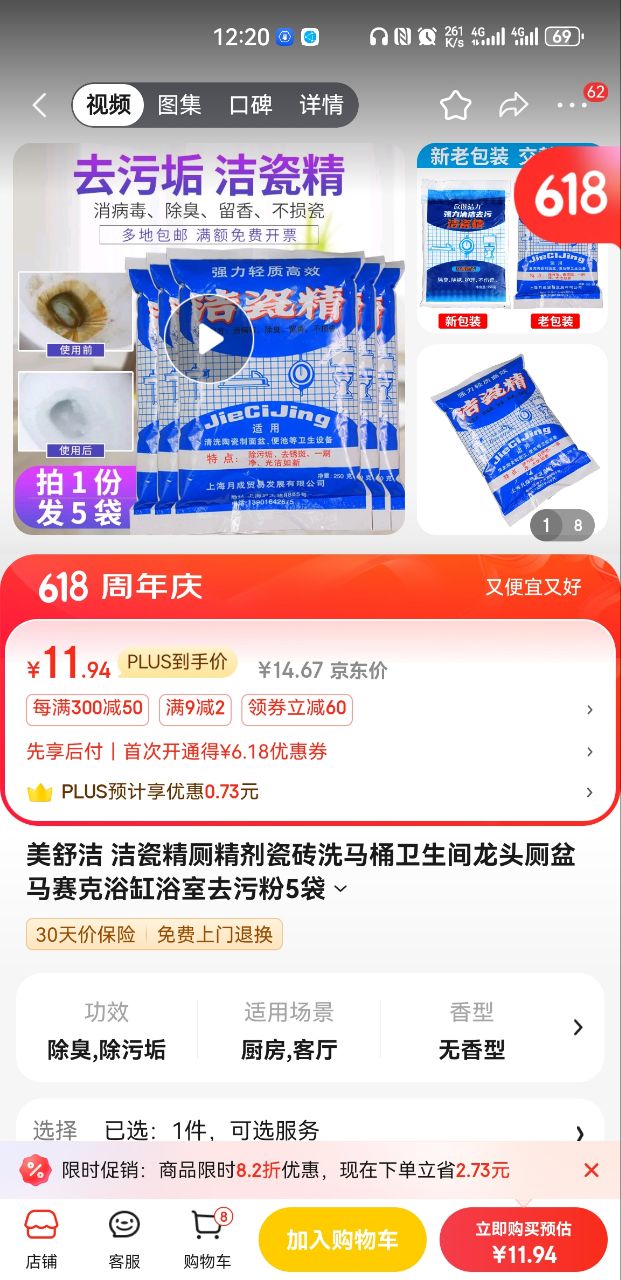View the 先享后付 ¥6.18 coupon offer
Image resolution: width=621 pixels, height=1280 pixels.
click(x=308, y=751)
